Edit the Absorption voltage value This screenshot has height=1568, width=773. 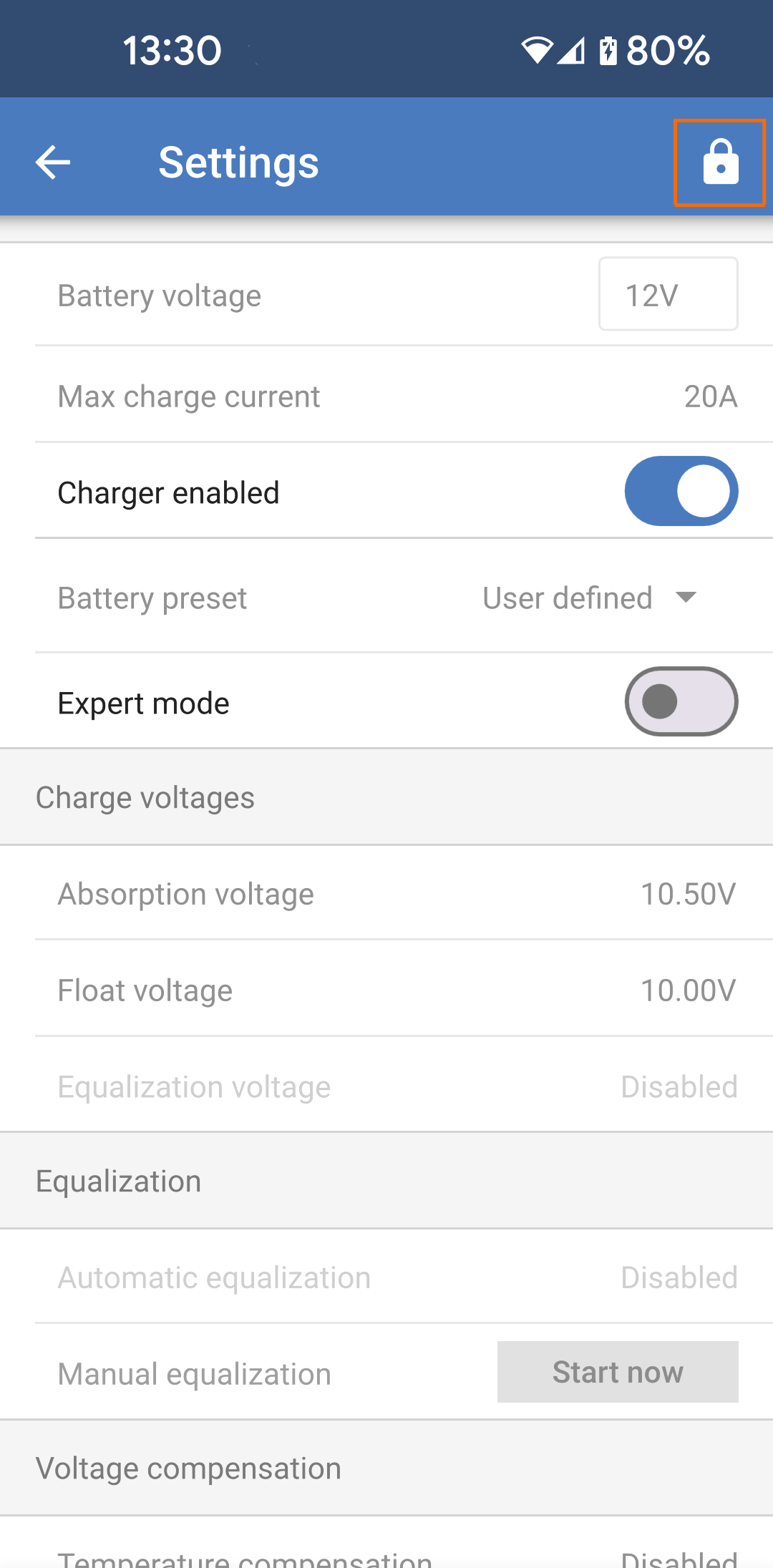(x=386, y=893)
